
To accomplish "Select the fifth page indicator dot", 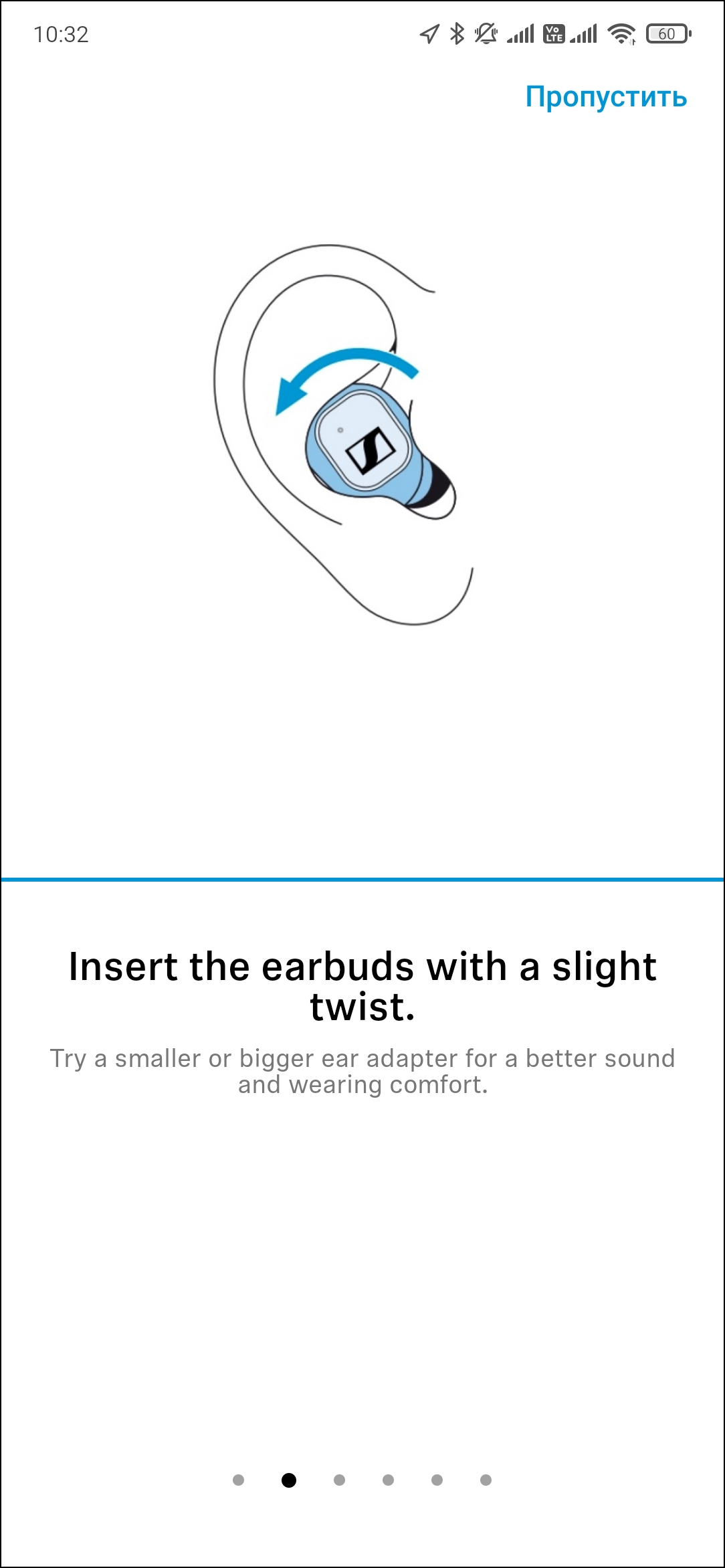I will 437,1480.
